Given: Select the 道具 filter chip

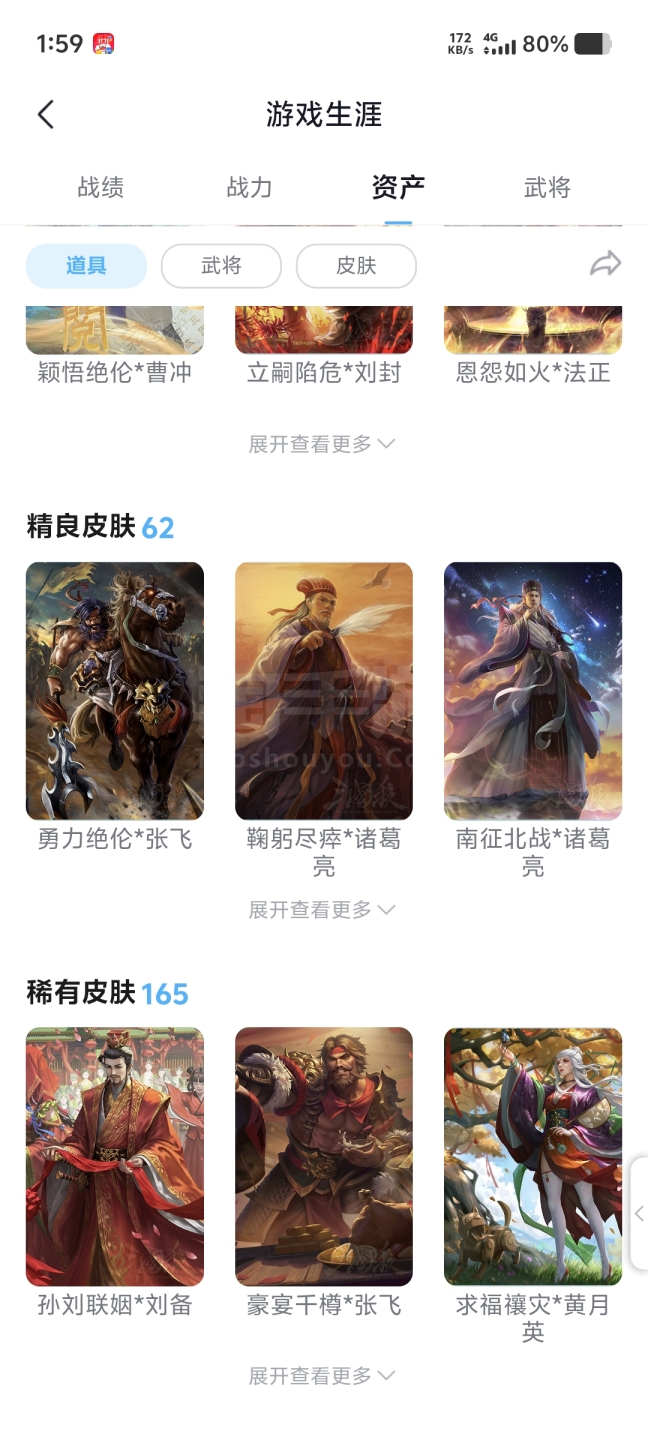Looking at the screenshot, I should 86,266.
